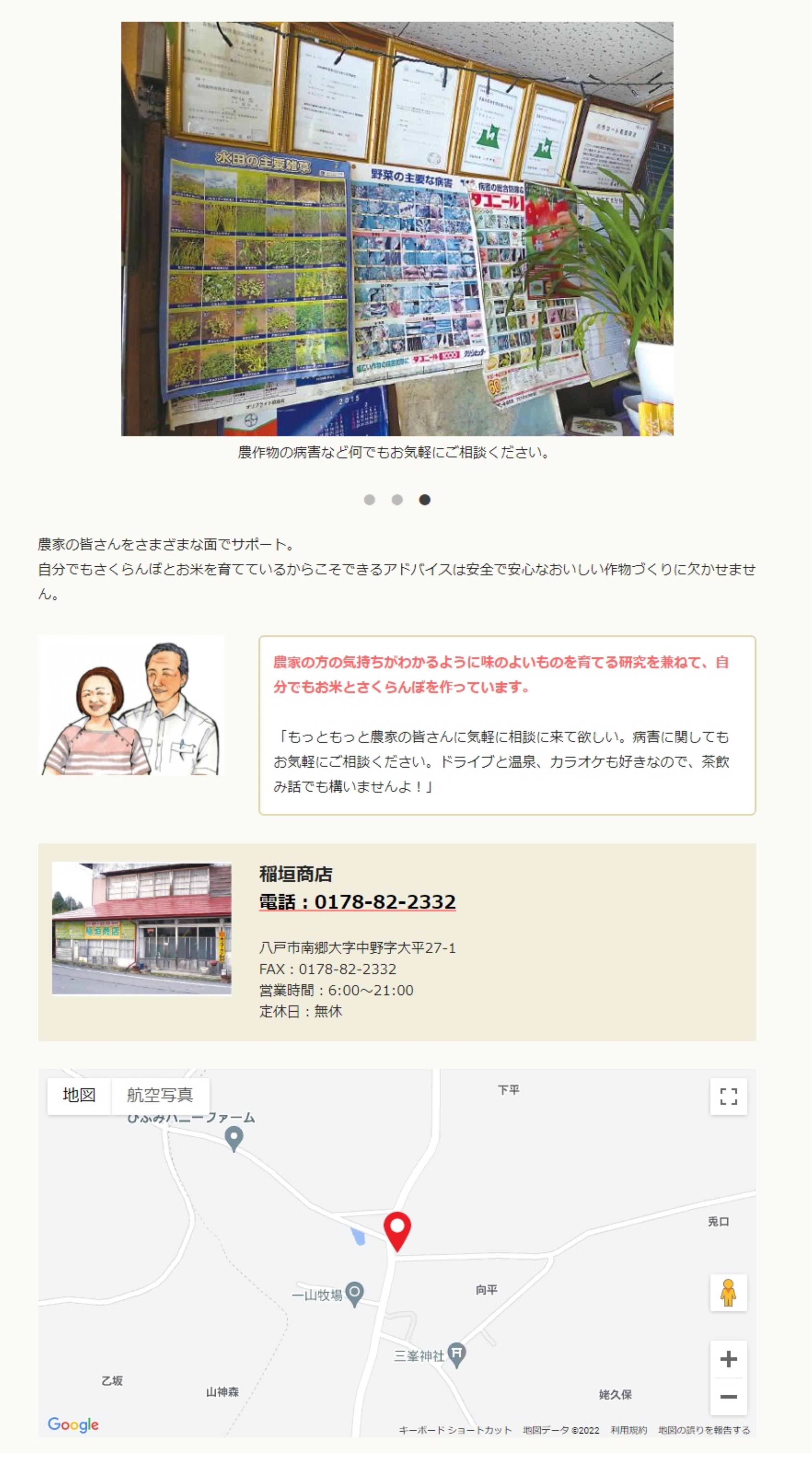This screenshot has width=812, height=1457.
Task: Open 一山牧場 place marker
Action: pos(354,1294)
